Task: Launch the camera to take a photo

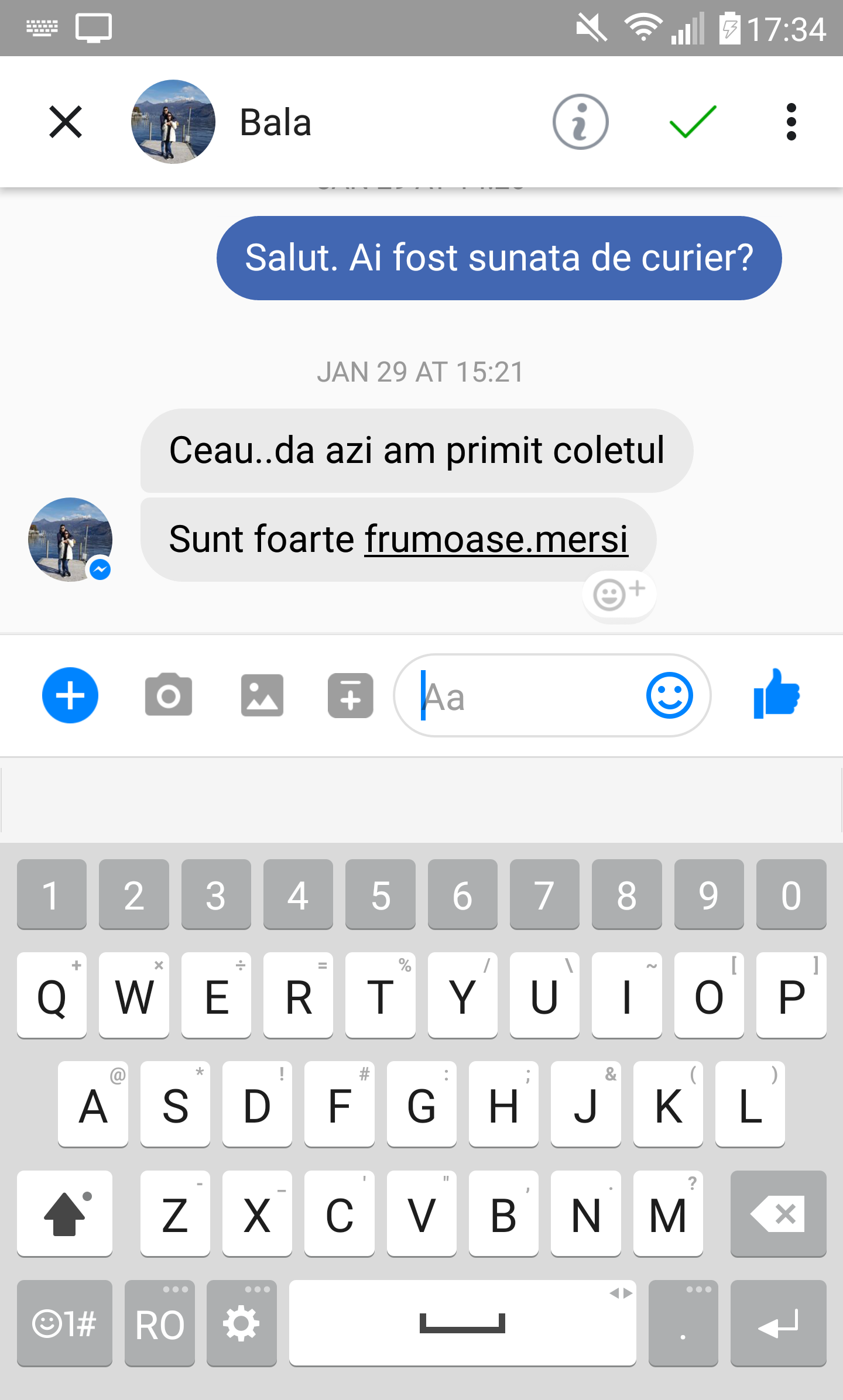Action: coord(169,695)
